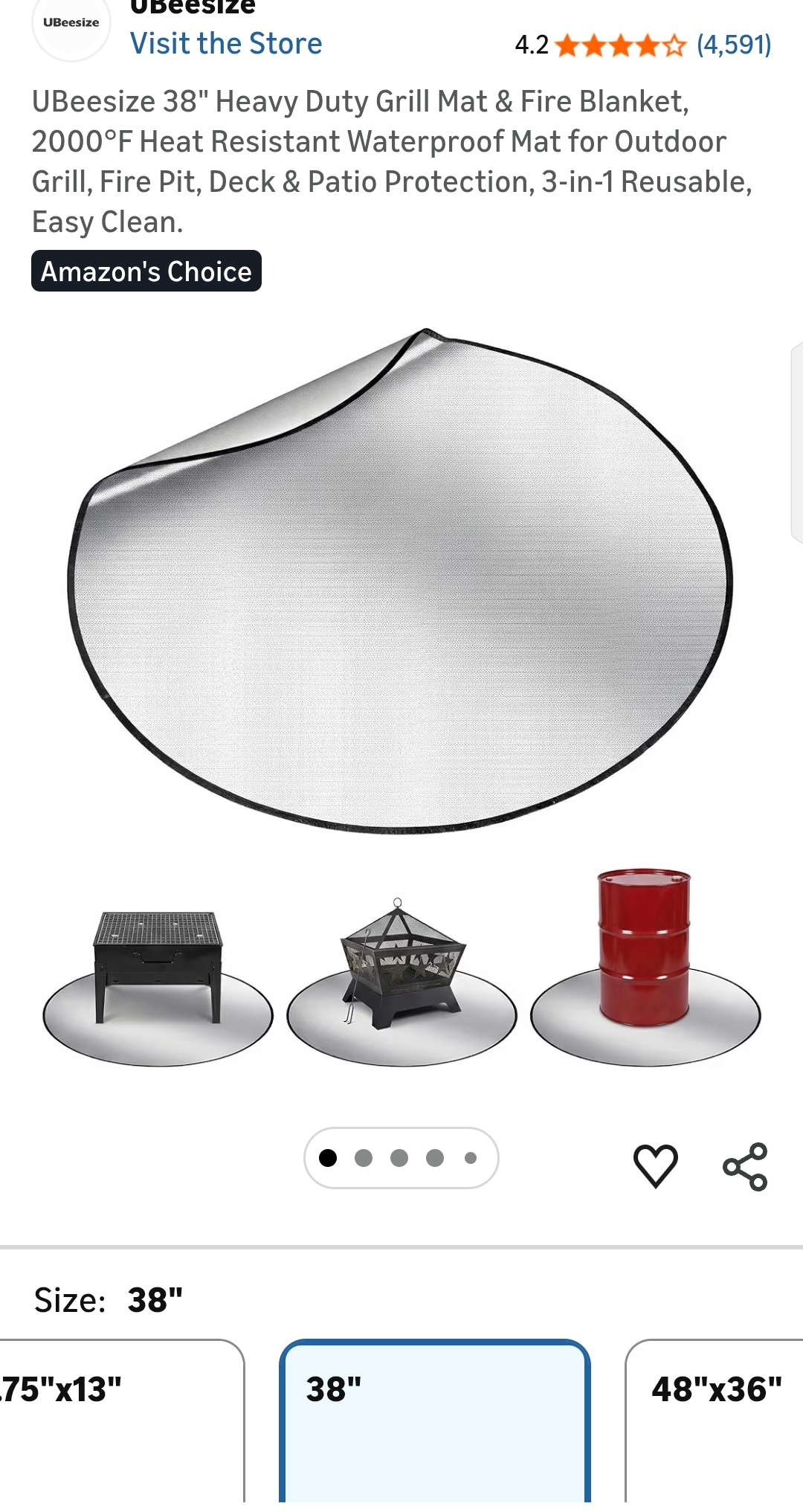The width and height of the screenshot is (803, 1512).
Task: Click the first carousel navigation dot
Action: click(327, 1157)
